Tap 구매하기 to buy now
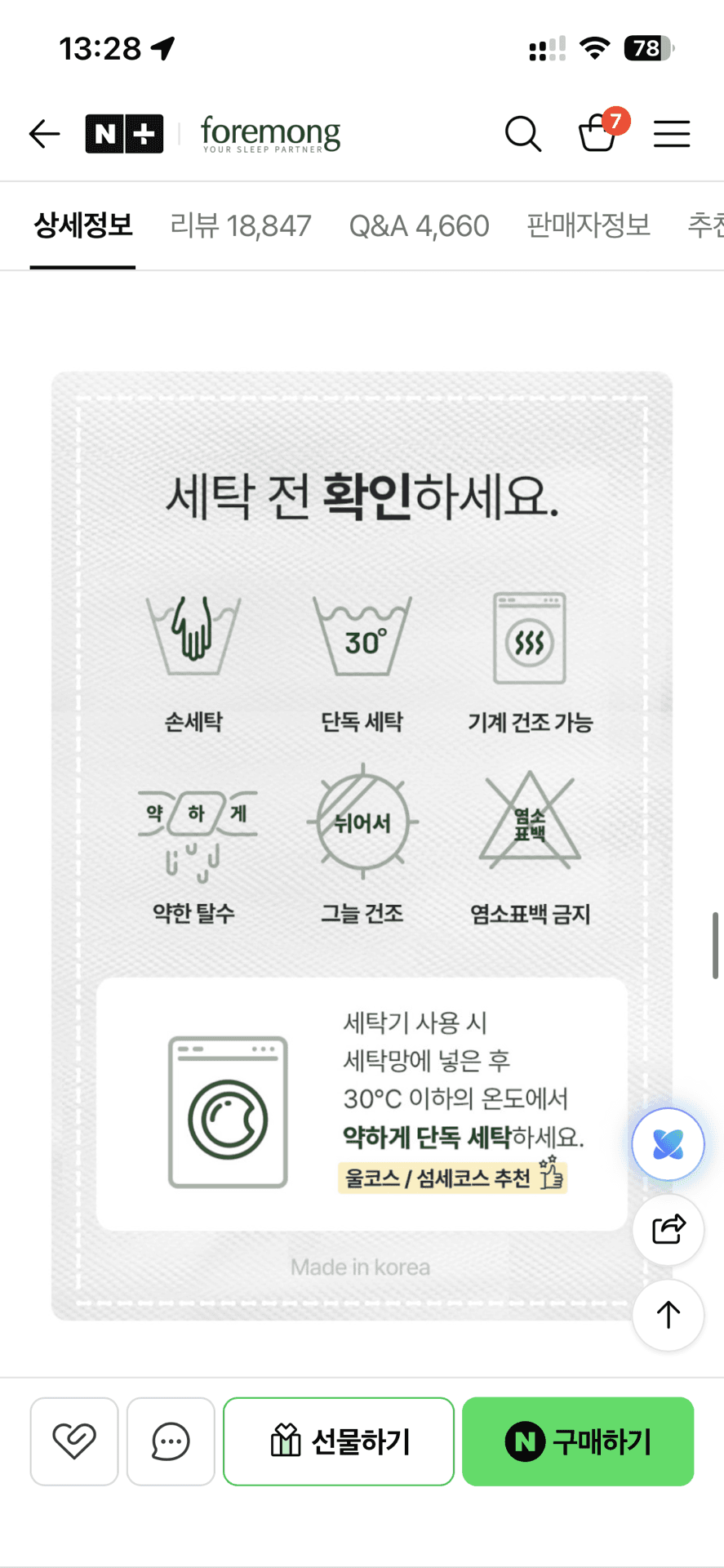Image resolution: width=724 pixels, height=1568 pixels. coord(578,1441)
